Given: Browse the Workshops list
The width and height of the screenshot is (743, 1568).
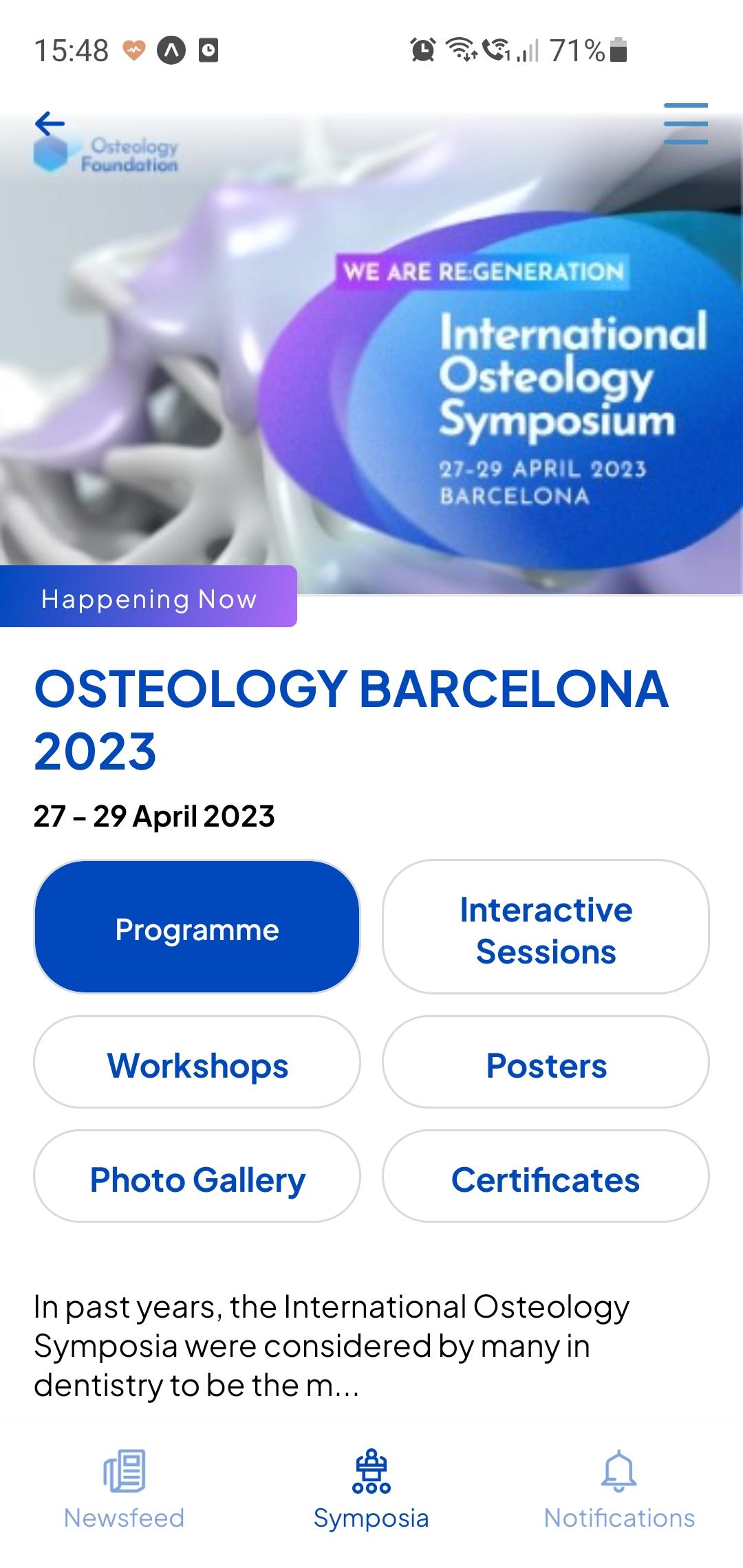Looking at the screenshot, I should (197, 1062).
